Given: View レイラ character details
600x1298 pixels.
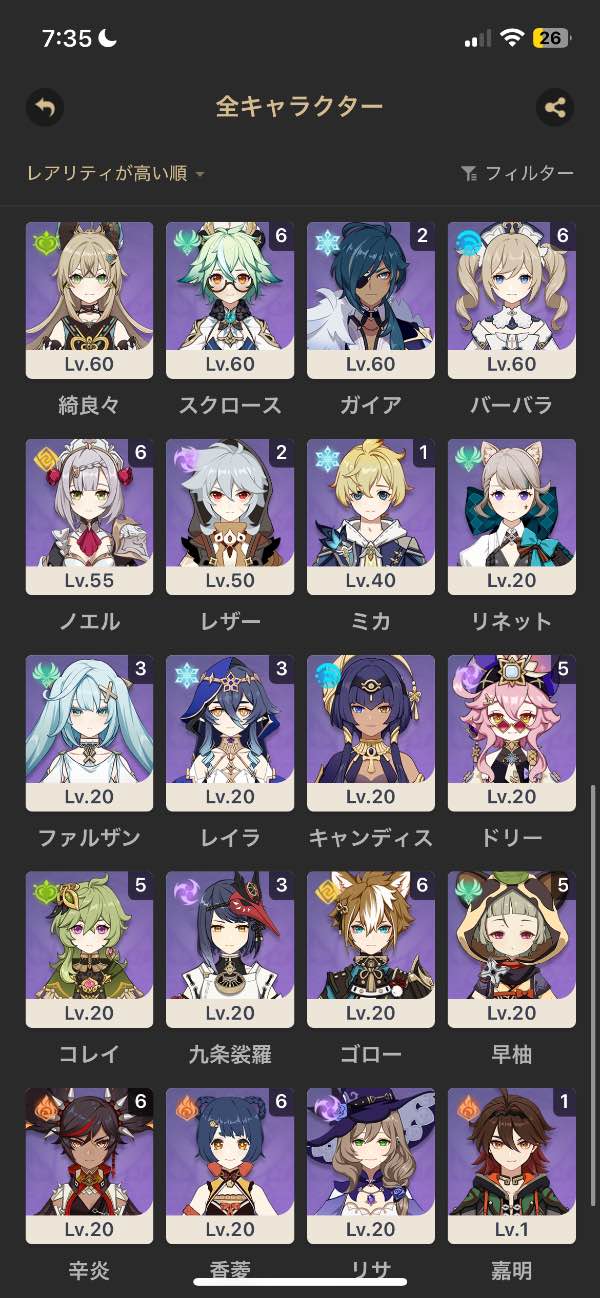Looking at the screenshot, I should [x=230, y=733].
